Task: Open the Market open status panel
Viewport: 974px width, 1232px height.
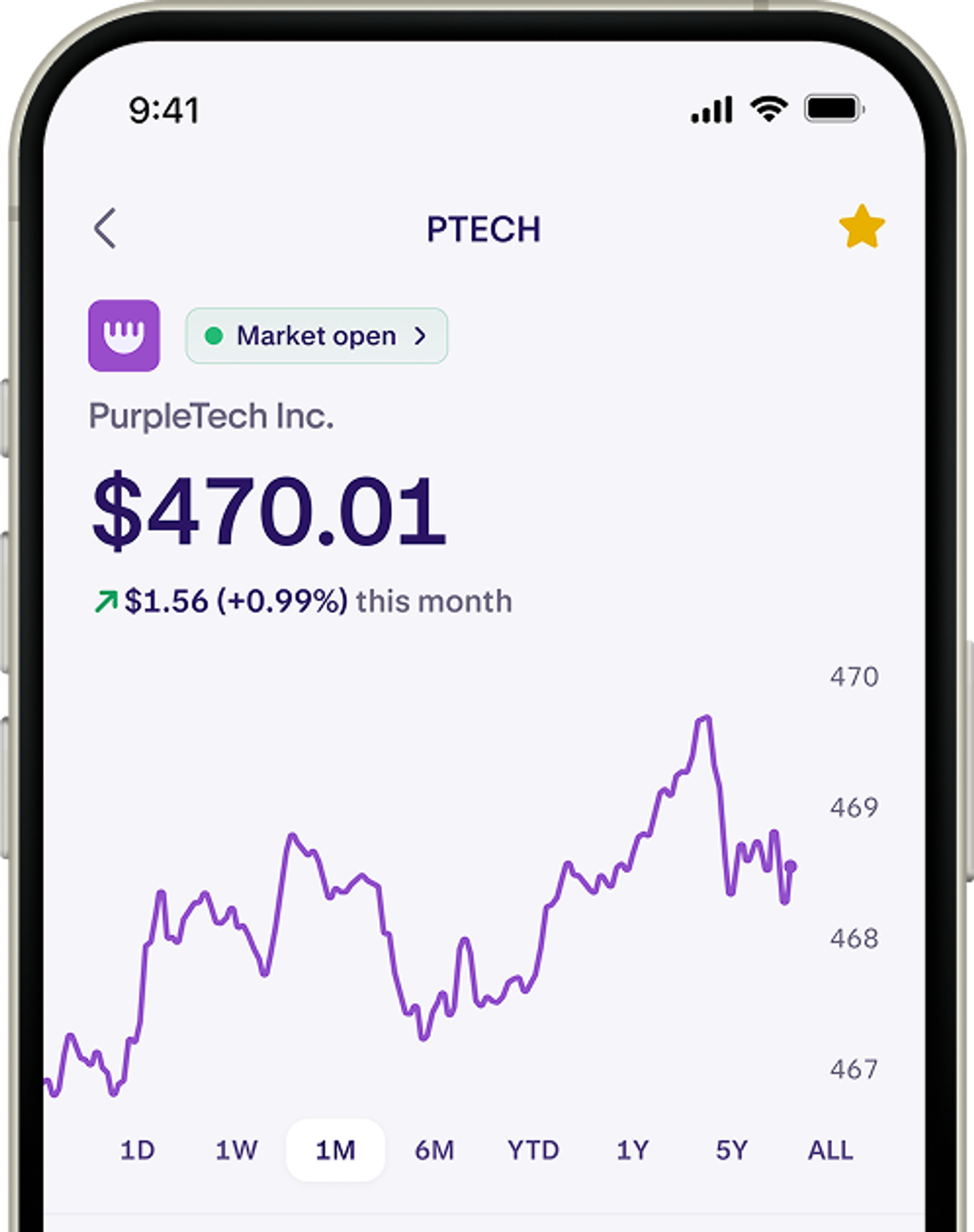Action: tap(316, 335)
